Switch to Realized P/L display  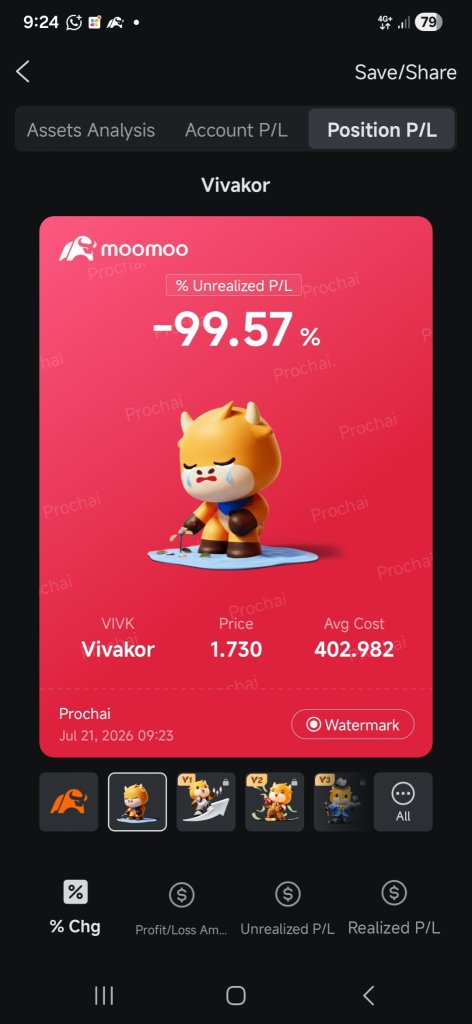(x=394, y=908)
